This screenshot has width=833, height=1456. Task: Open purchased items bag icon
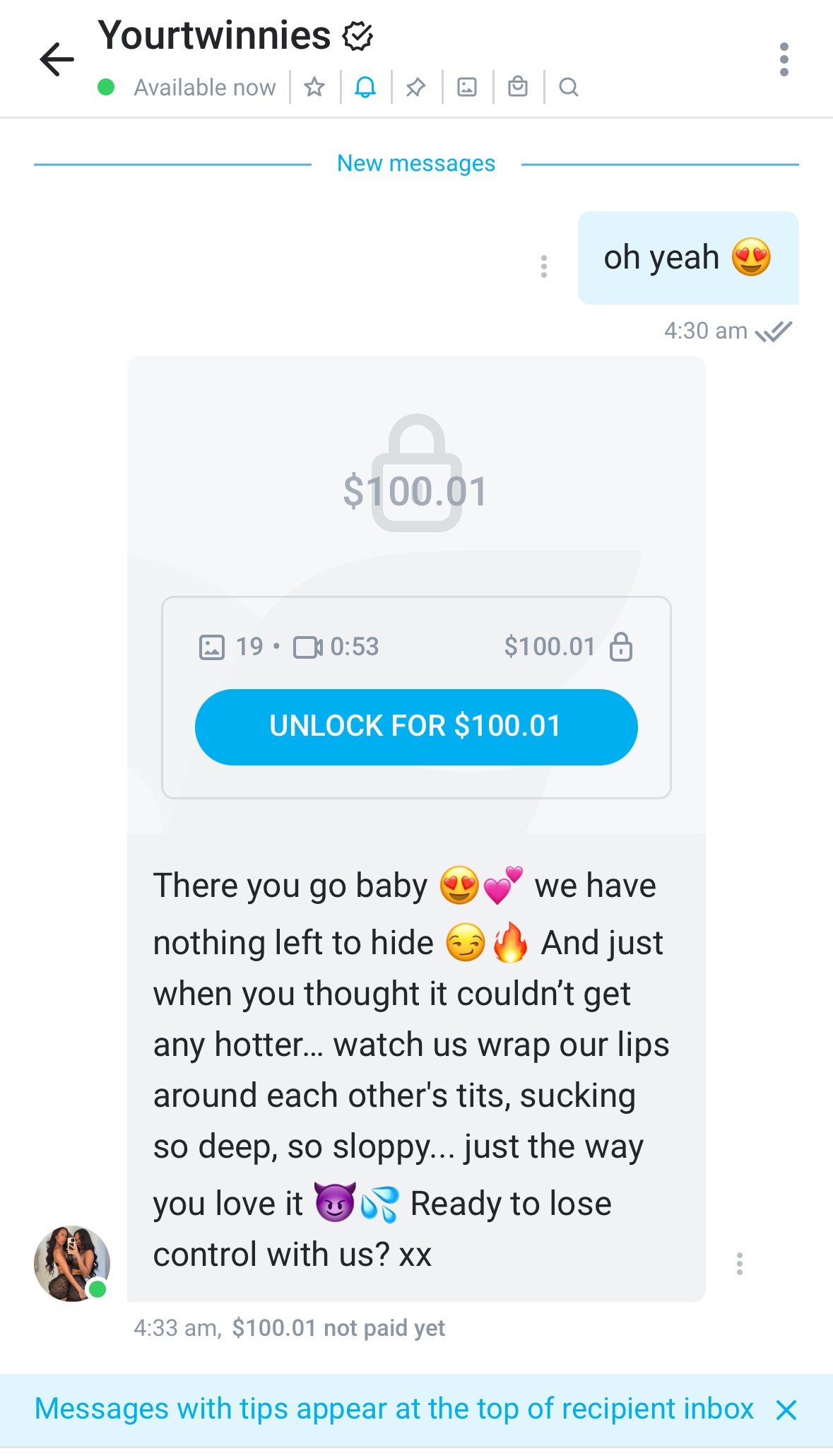[518, 87]
